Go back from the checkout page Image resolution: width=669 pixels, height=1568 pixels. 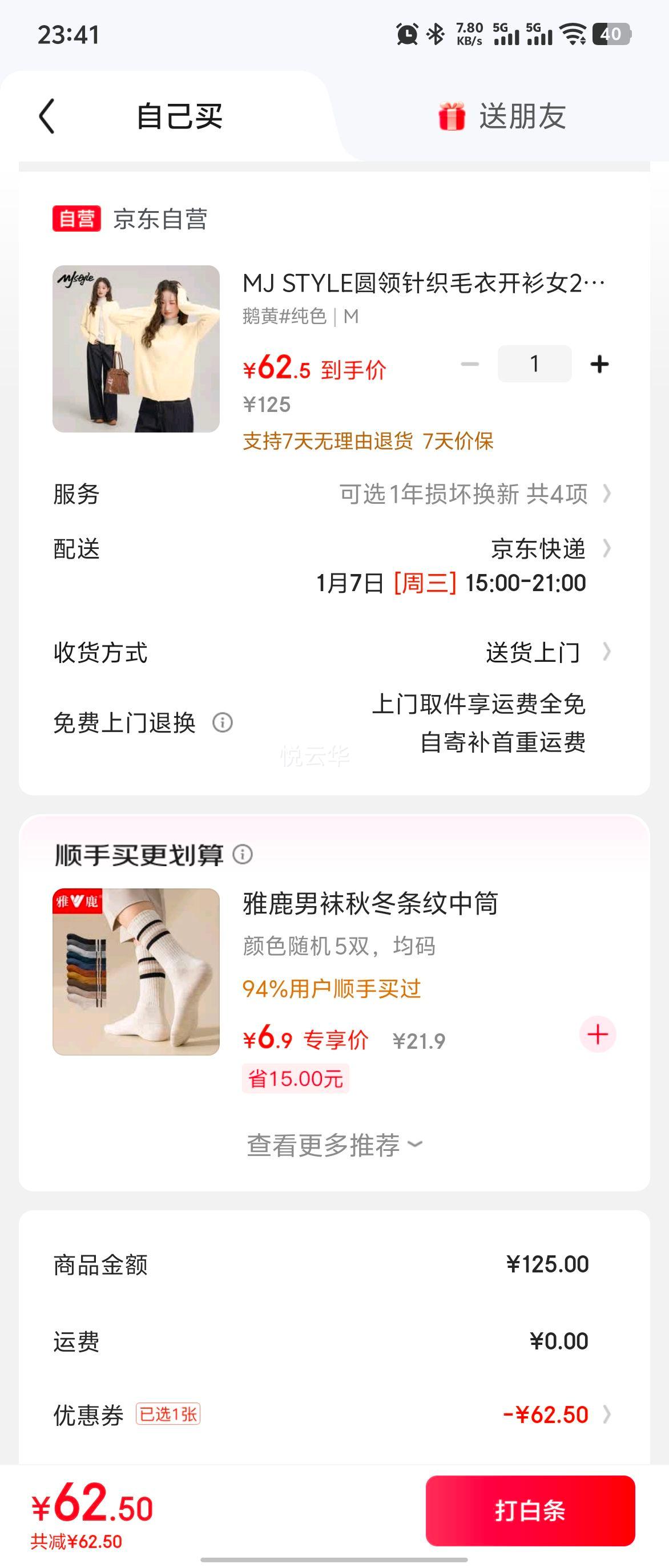(47, 116)
